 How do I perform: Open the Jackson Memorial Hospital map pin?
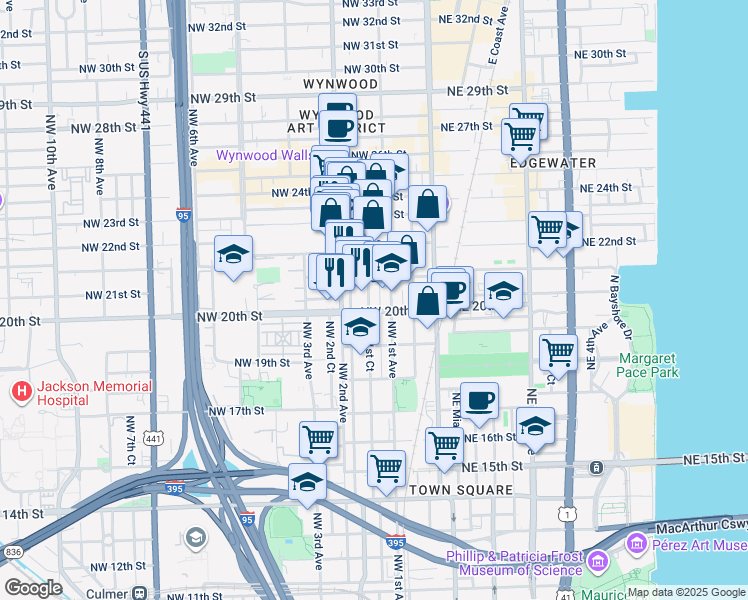point(22,392)
